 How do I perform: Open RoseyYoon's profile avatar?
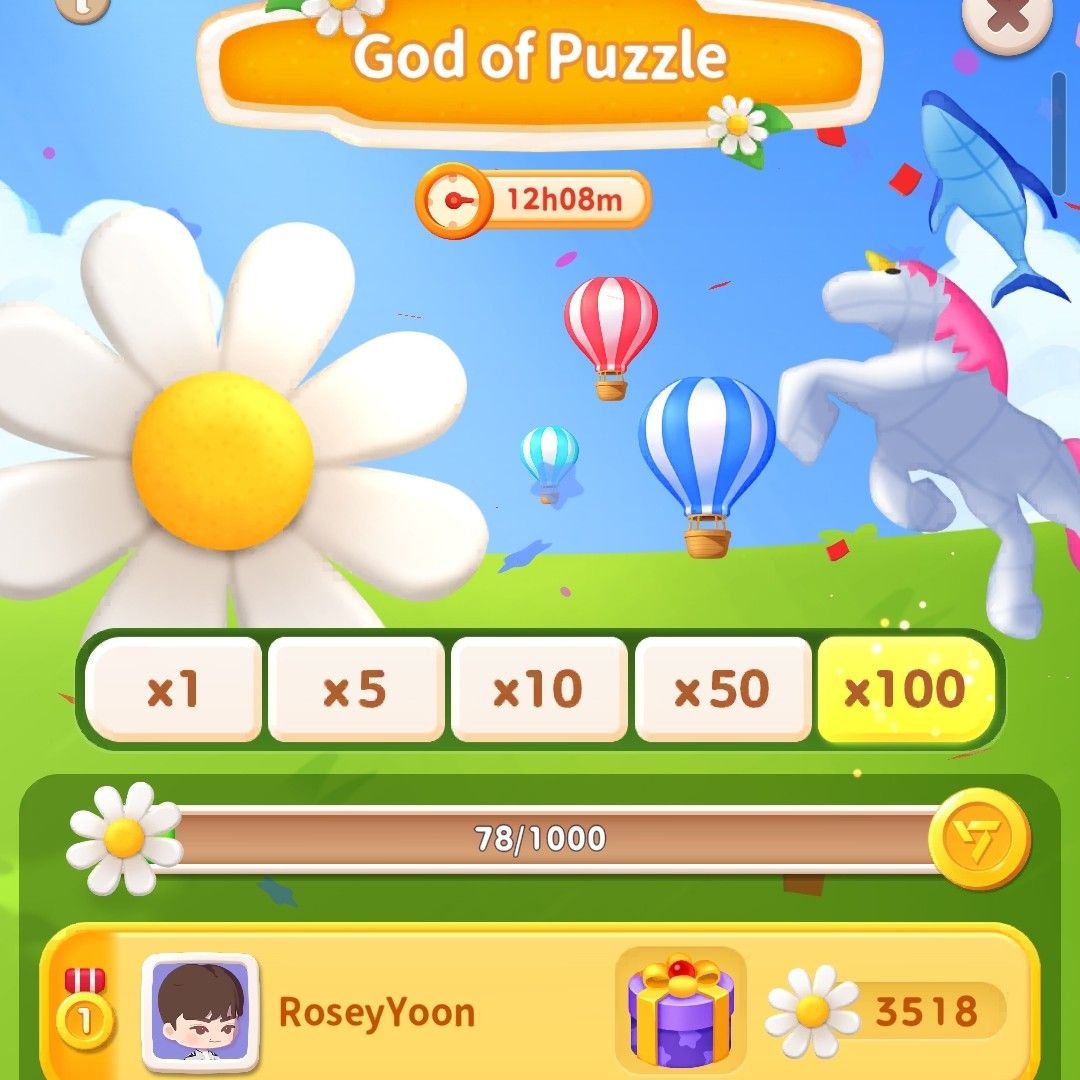click(201, 1012)
